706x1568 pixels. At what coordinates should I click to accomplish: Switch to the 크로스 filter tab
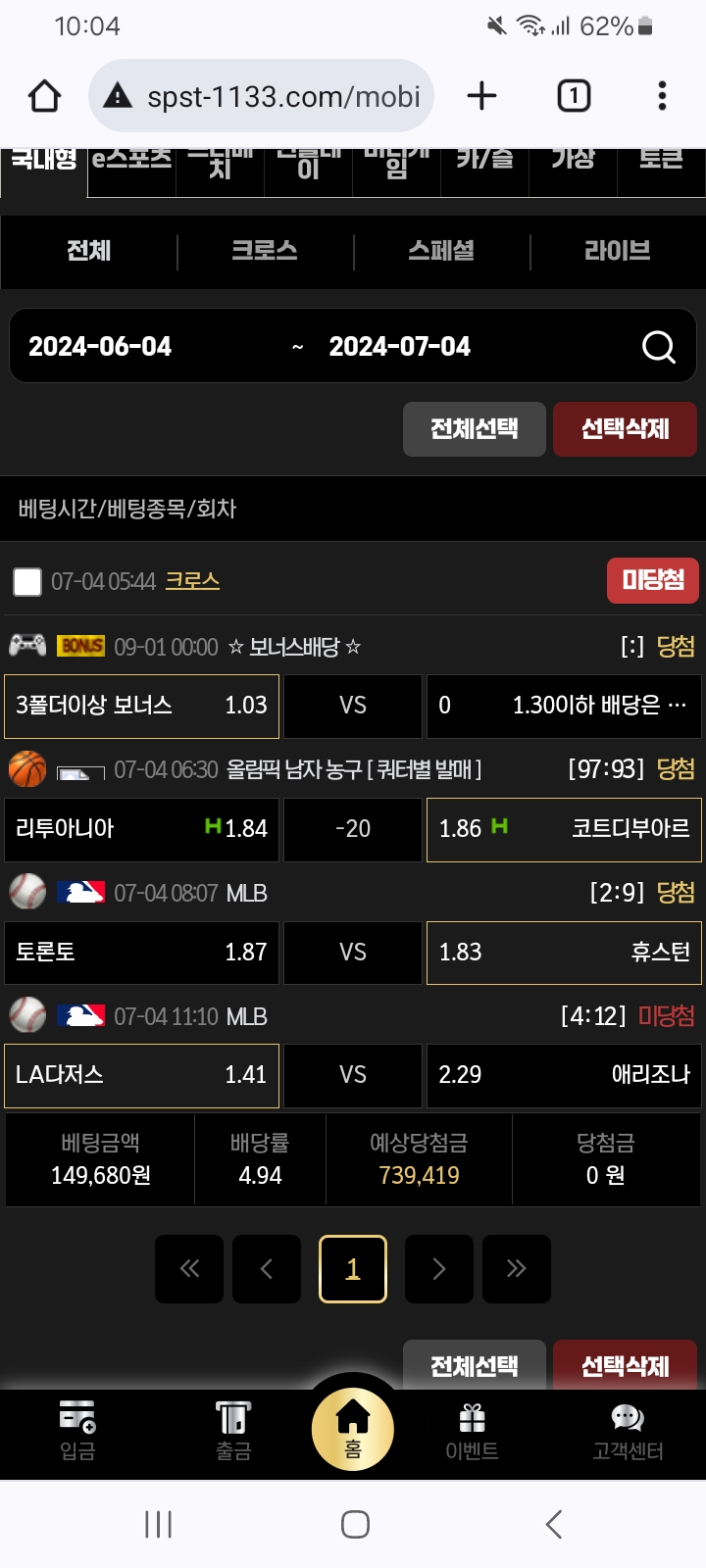point(265,251)
